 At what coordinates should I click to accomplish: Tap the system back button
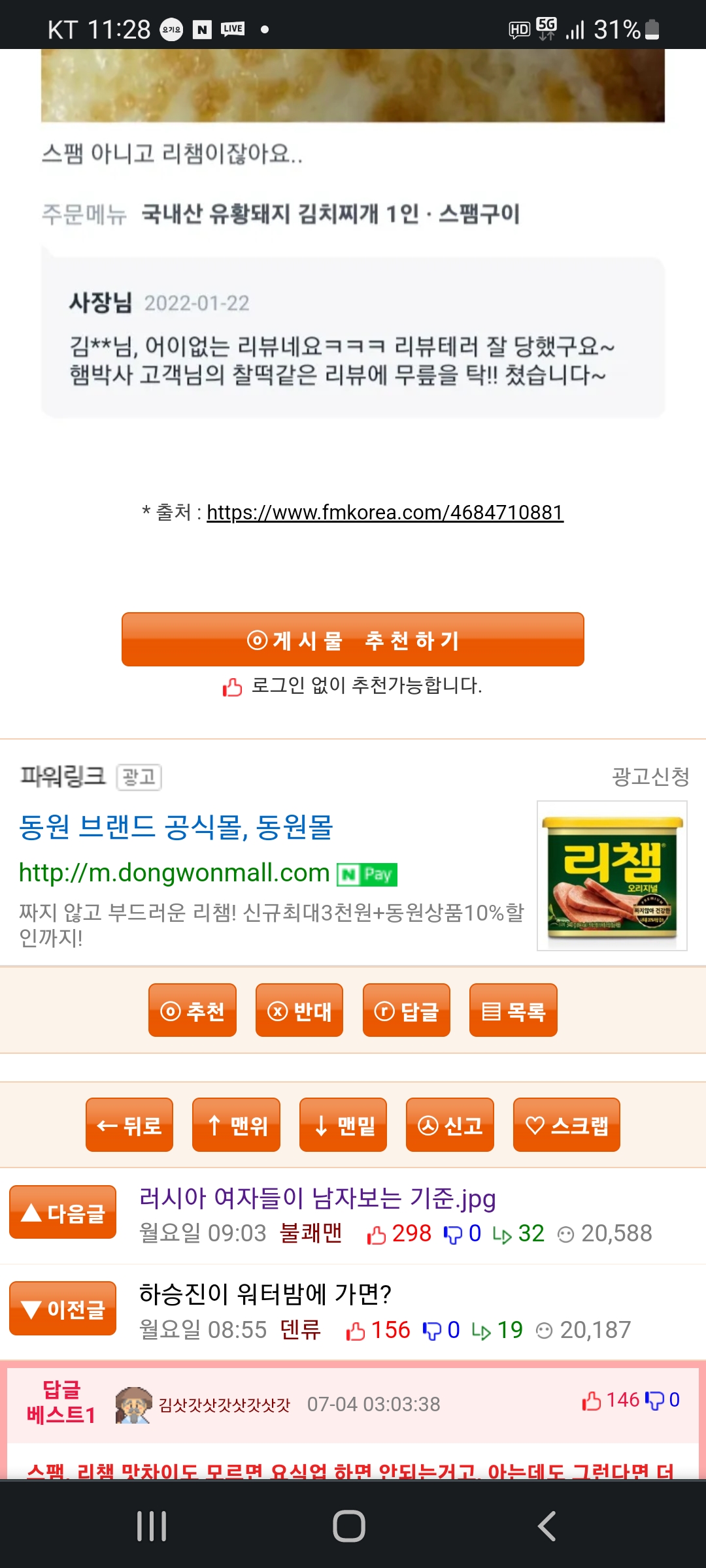point(546,1526)
